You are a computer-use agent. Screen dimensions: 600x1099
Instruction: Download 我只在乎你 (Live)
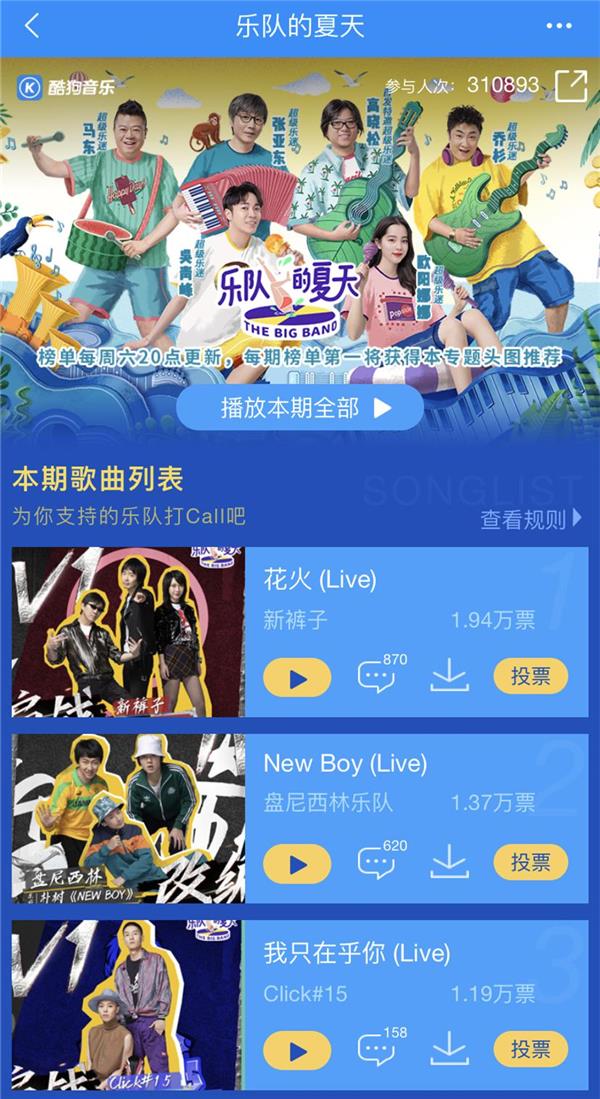coord(449,1048)
